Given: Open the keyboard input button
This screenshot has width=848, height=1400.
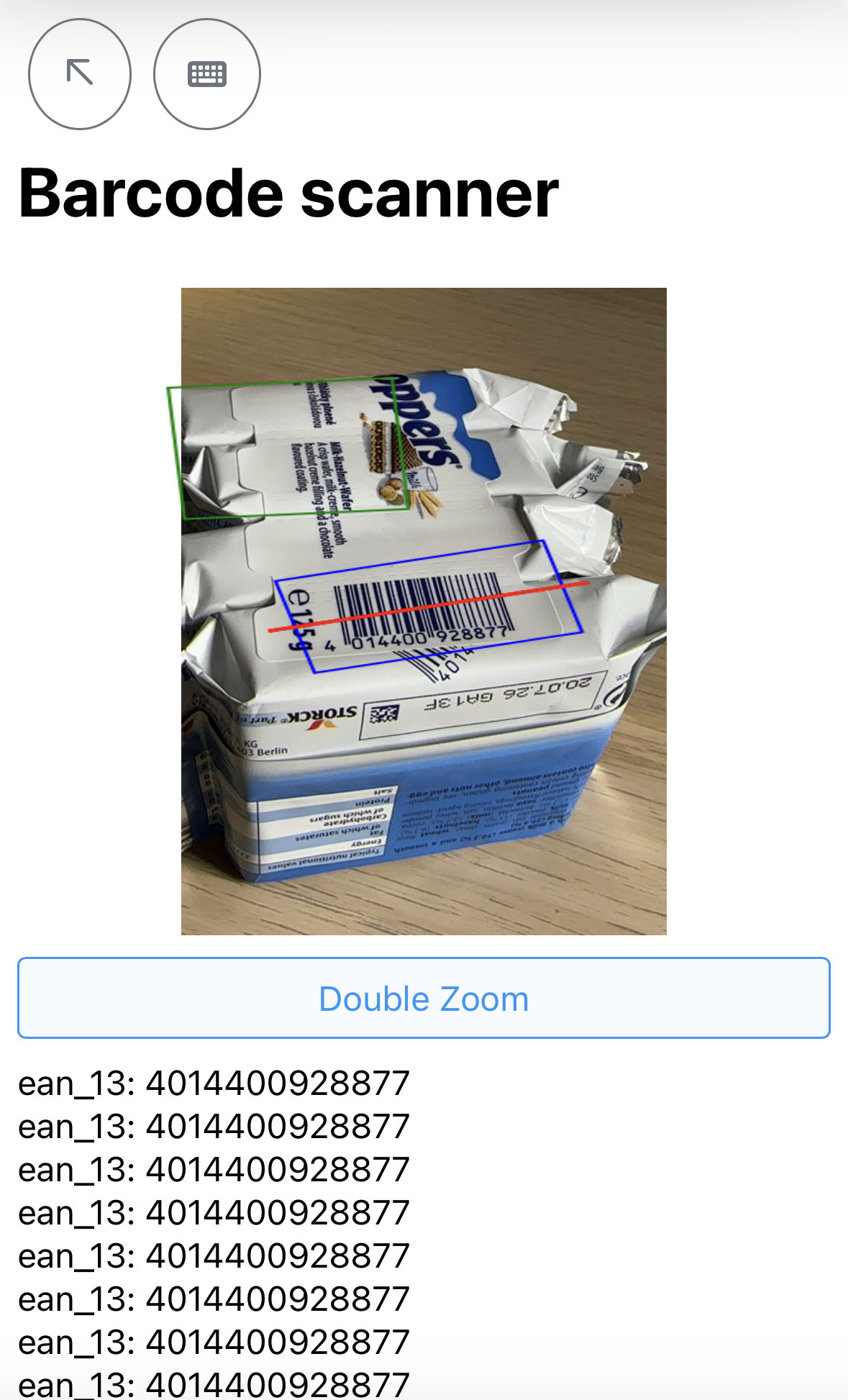Looking at the screenshot, I should [207, 74].
